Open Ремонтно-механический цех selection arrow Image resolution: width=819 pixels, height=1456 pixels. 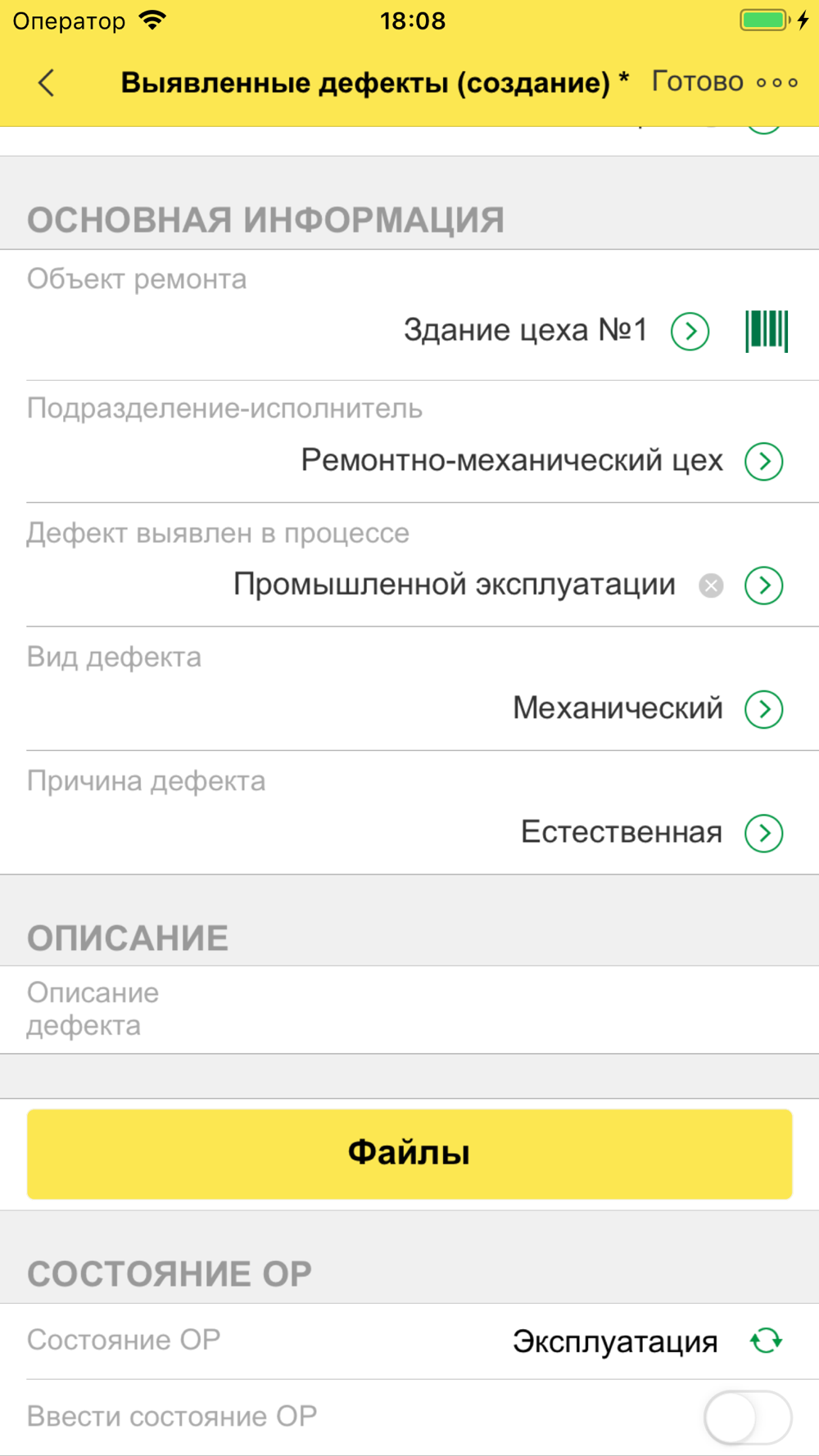(x=764, y=461)
